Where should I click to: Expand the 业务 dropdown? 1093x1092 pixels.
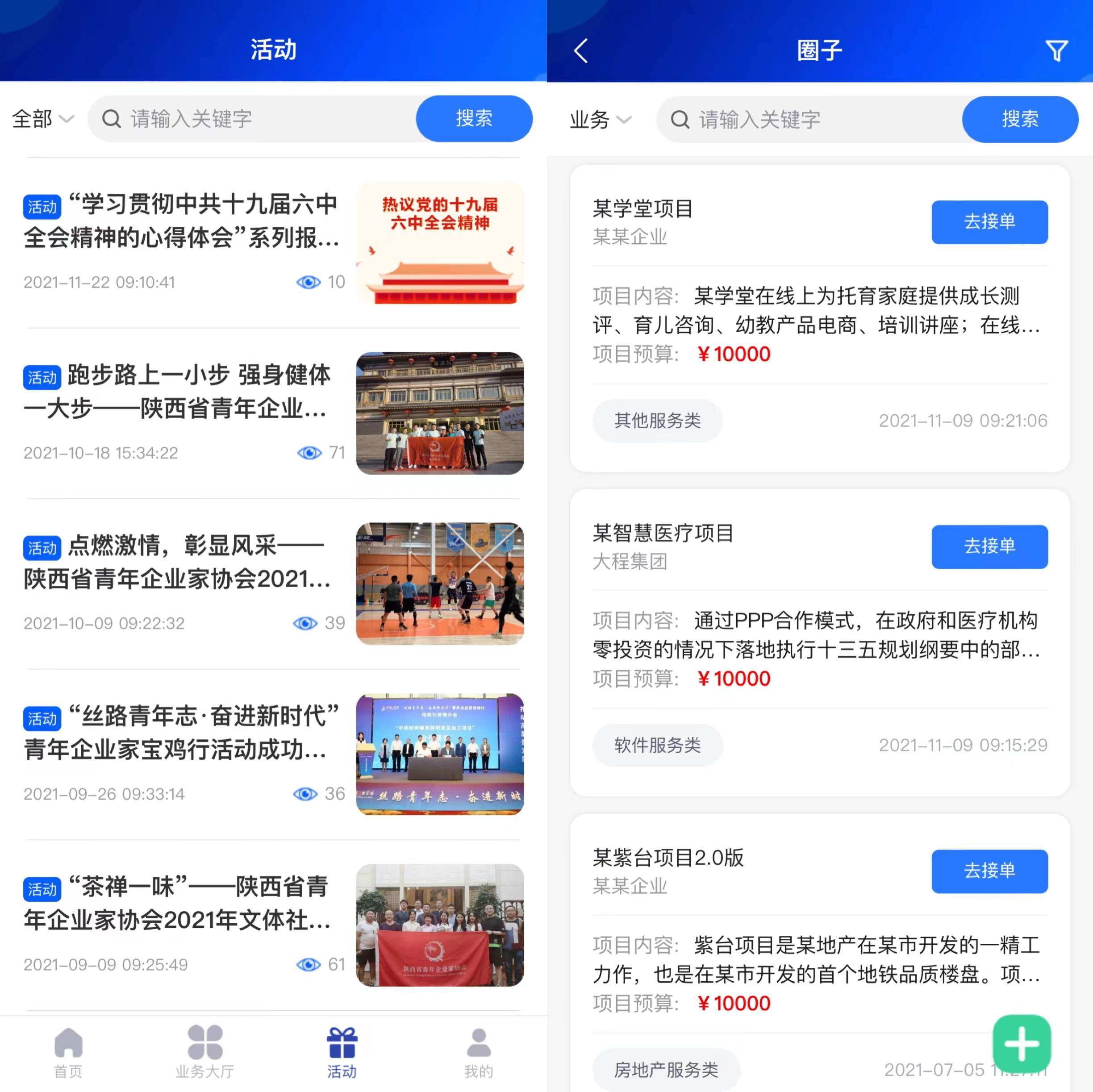[600, 119]
